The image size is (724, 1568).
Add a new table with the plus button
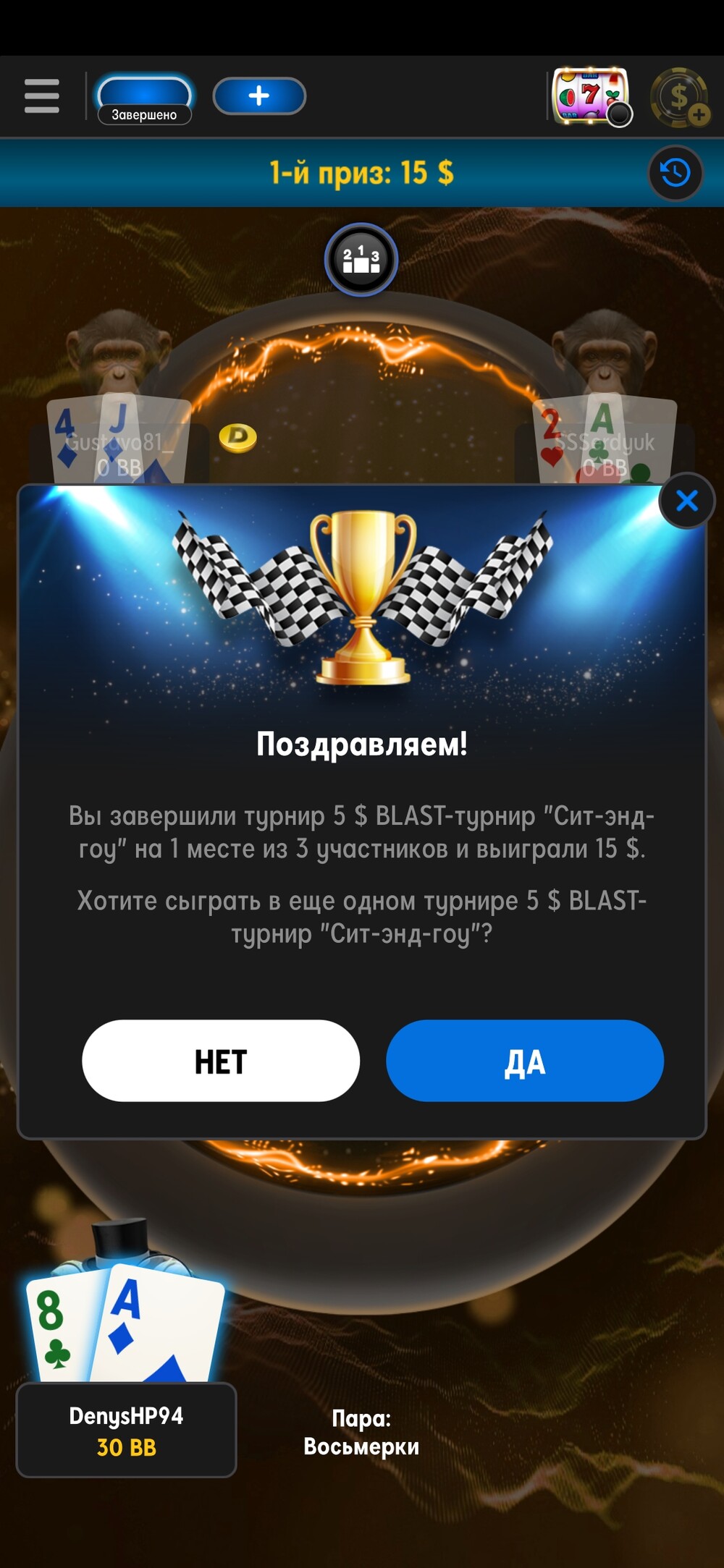click(259, 96)
